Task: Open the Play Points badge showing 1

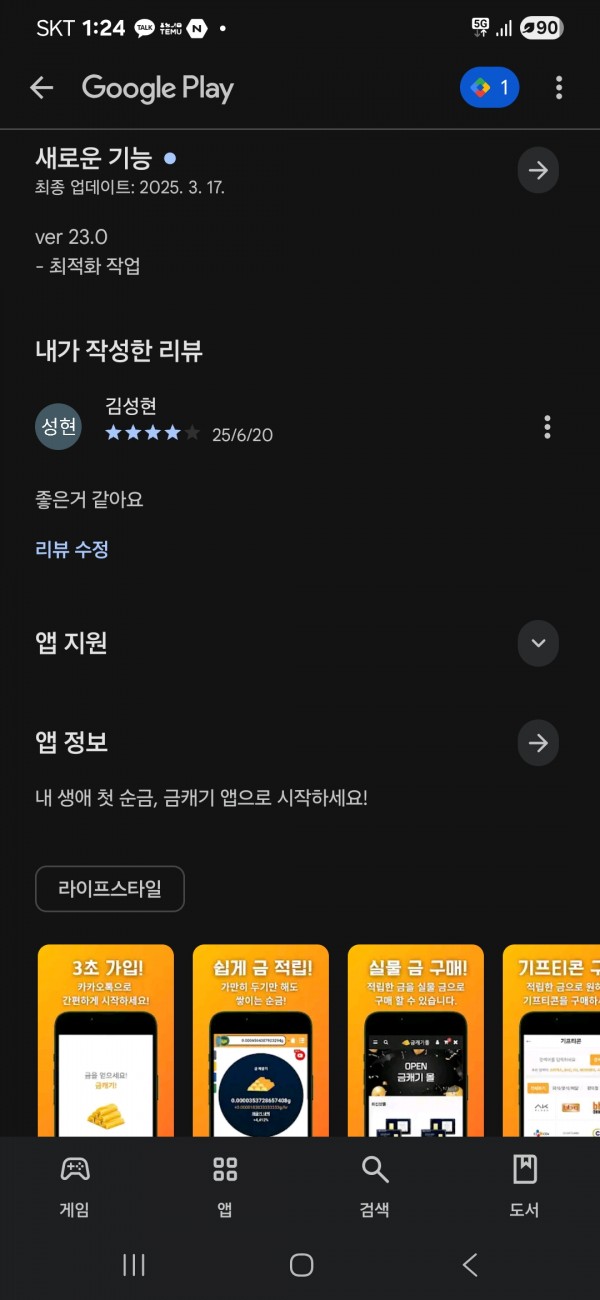Action: [x=490, y=88]
